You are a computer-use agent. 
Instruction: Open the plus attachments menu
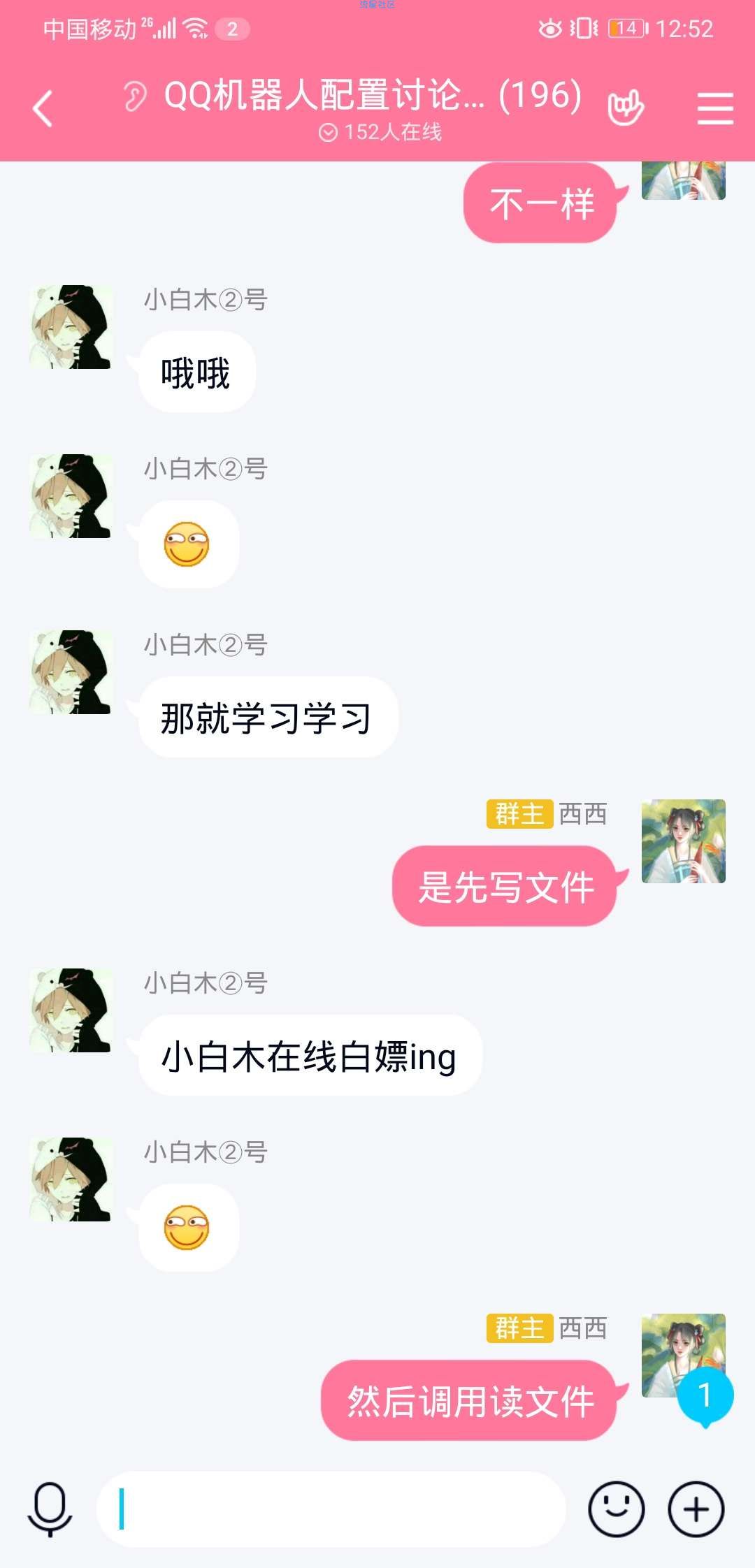click(696, 1508)
